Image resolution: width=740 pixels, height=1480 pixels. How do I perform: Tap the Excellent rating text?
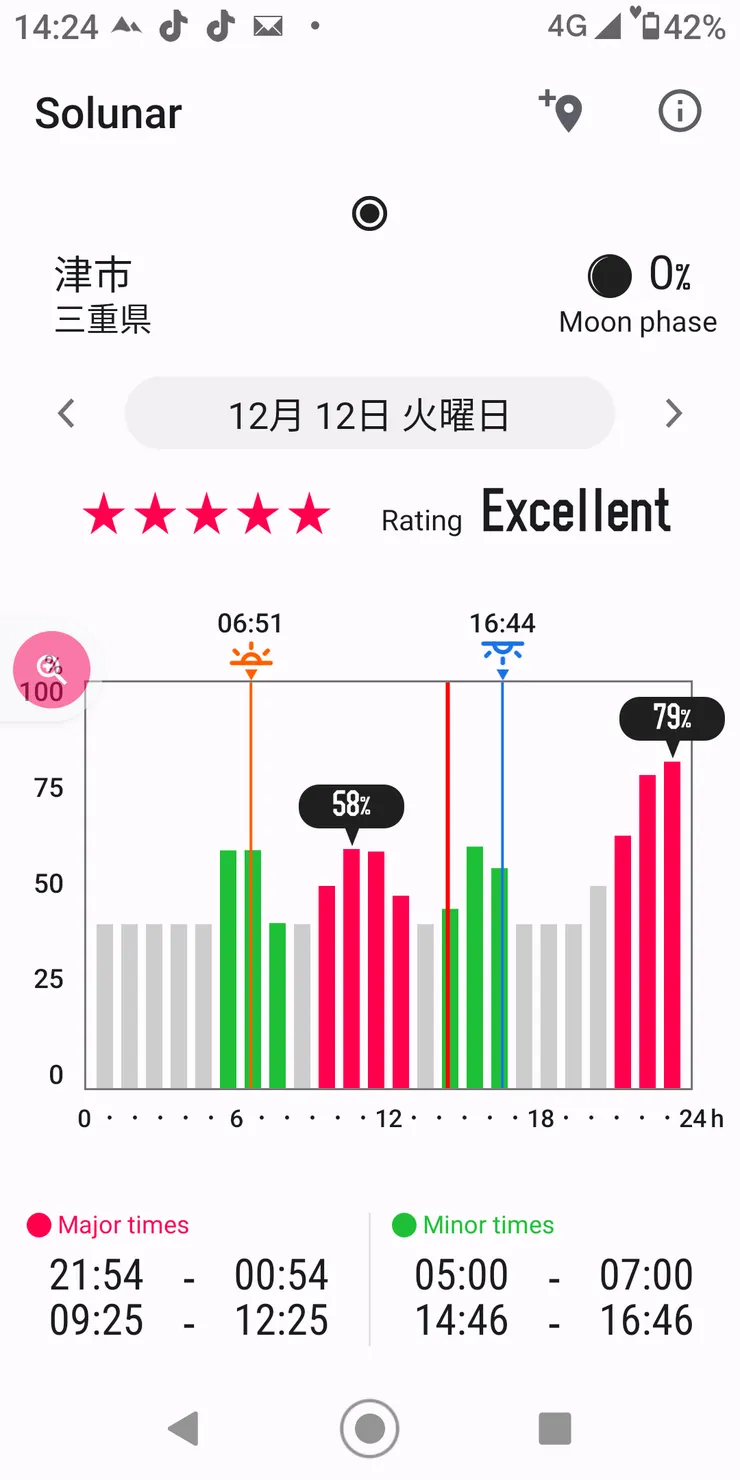(575, 511)
